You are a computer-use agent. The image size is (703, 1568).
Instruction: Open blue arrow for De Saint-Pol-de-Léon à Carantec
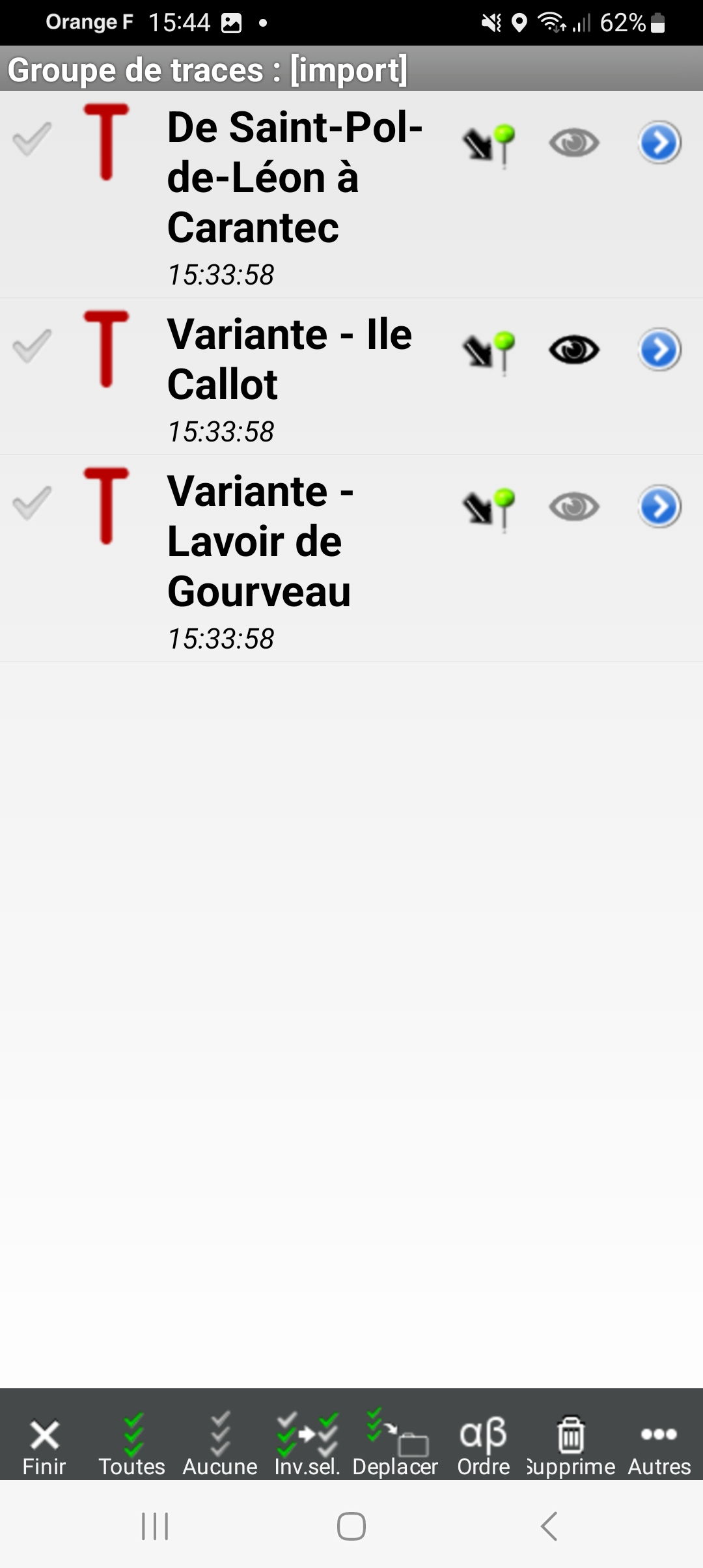(x=659, y=143)
